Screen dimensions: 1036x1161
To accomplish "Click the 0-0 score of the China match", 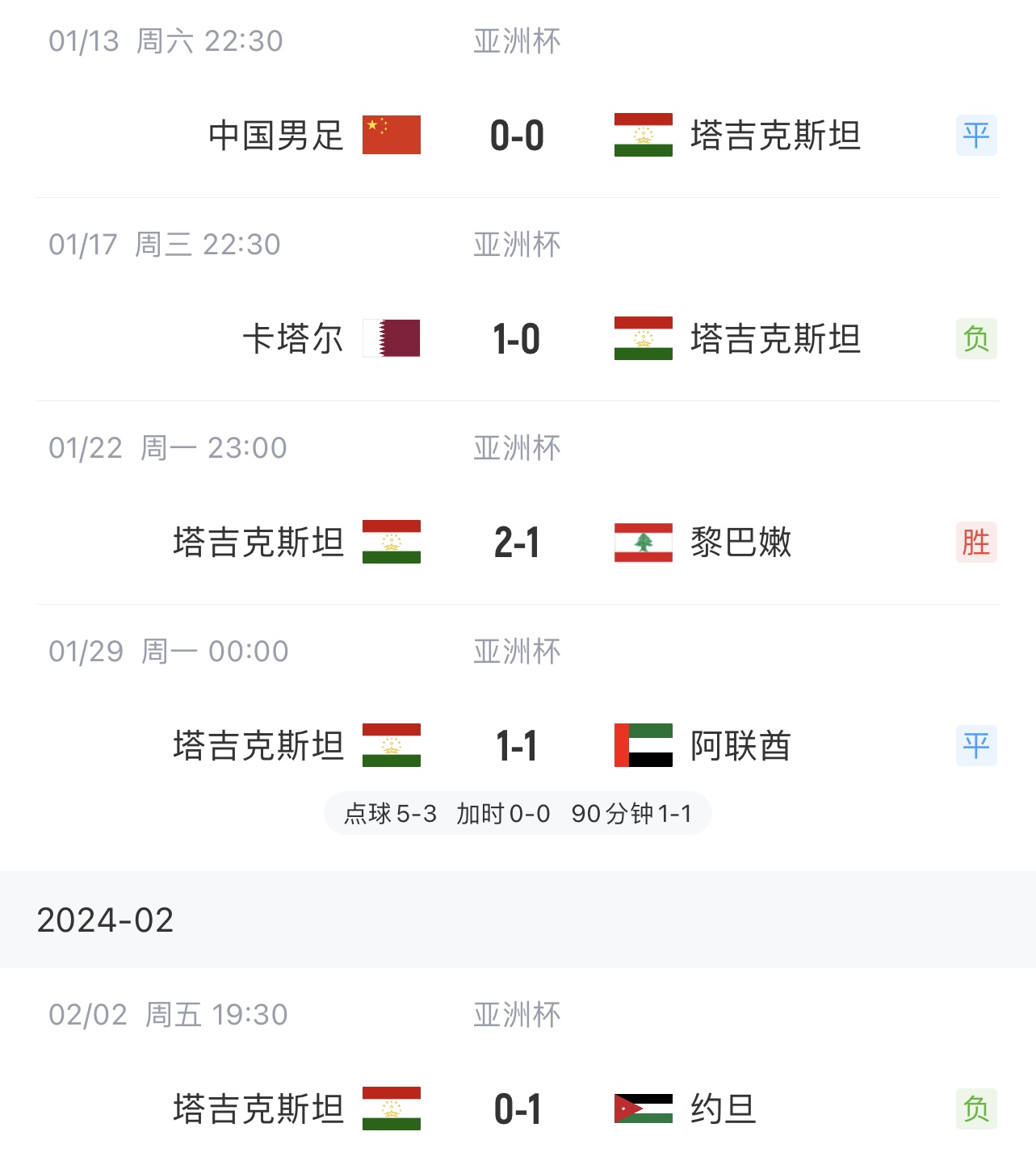I will tap(518, 136).
